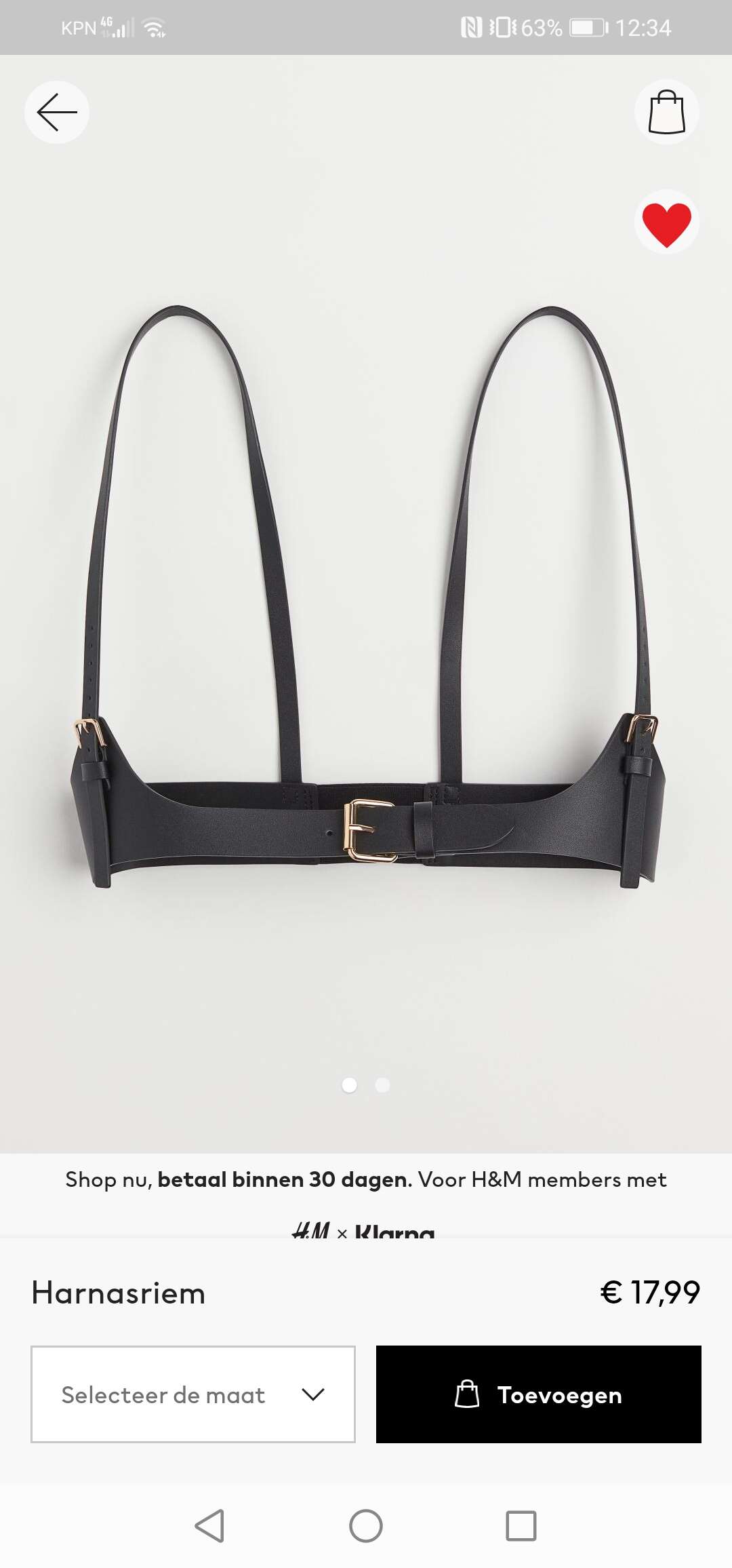
Task: Open recent apps via square button
Action: [x=521, y=1527]
